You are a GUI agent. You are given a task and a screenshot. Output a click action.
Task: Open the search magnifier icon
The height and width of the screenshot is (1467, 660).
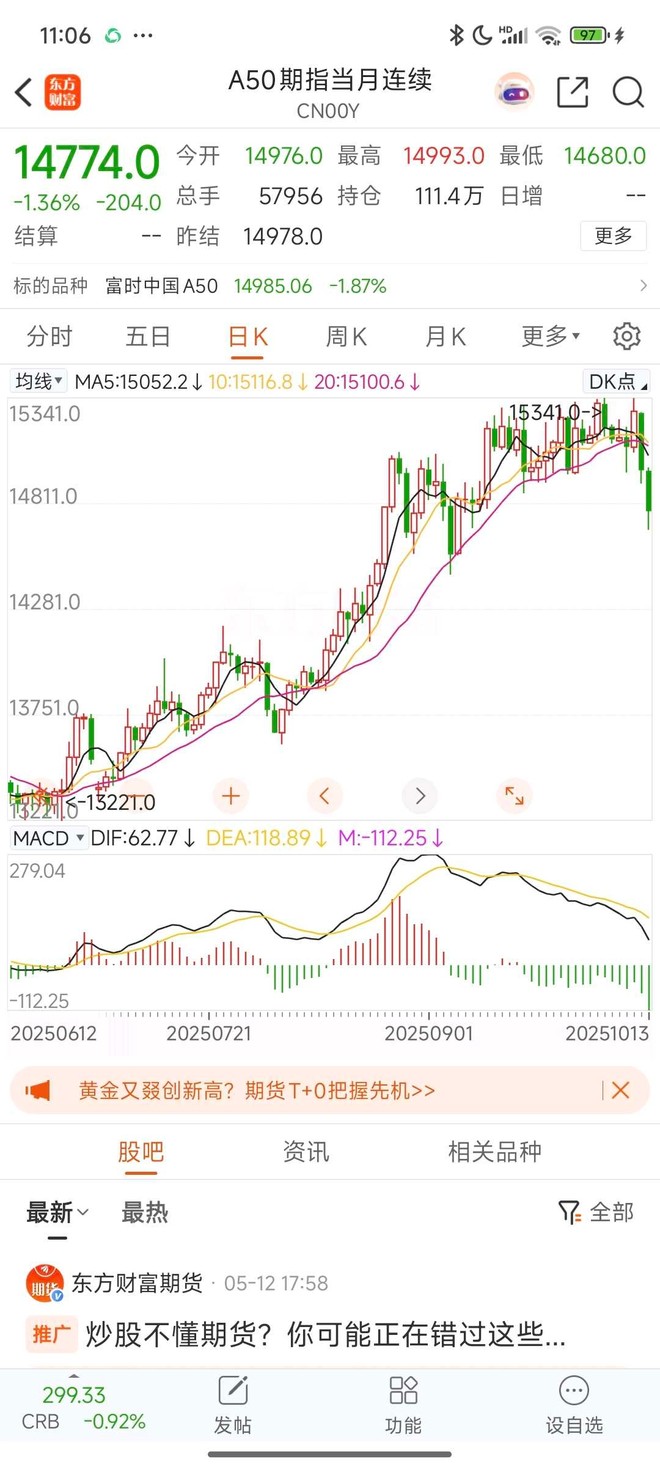pos(628,92)
